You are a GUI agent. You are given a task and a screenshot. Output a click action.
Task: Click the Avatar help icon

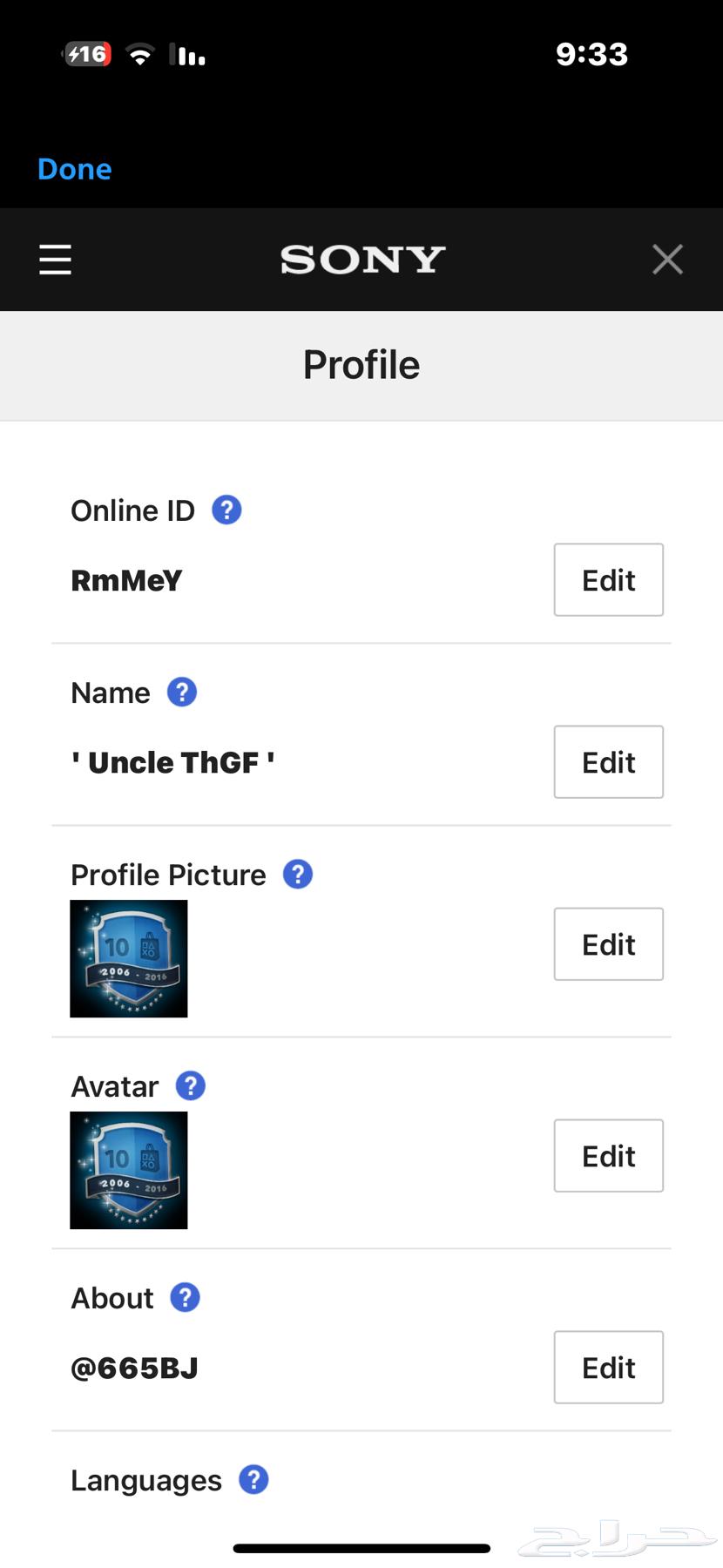point(189,1085)
